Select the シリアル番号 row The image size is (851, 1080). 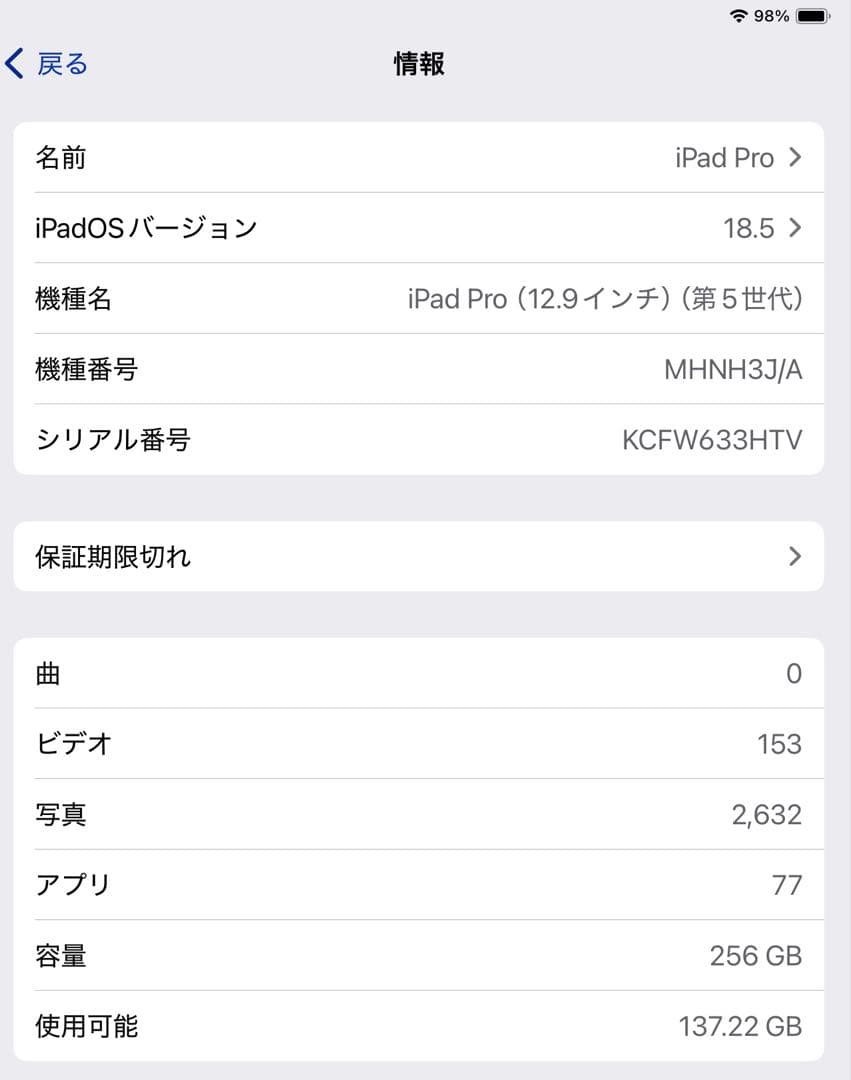click(x=425, y=439)
